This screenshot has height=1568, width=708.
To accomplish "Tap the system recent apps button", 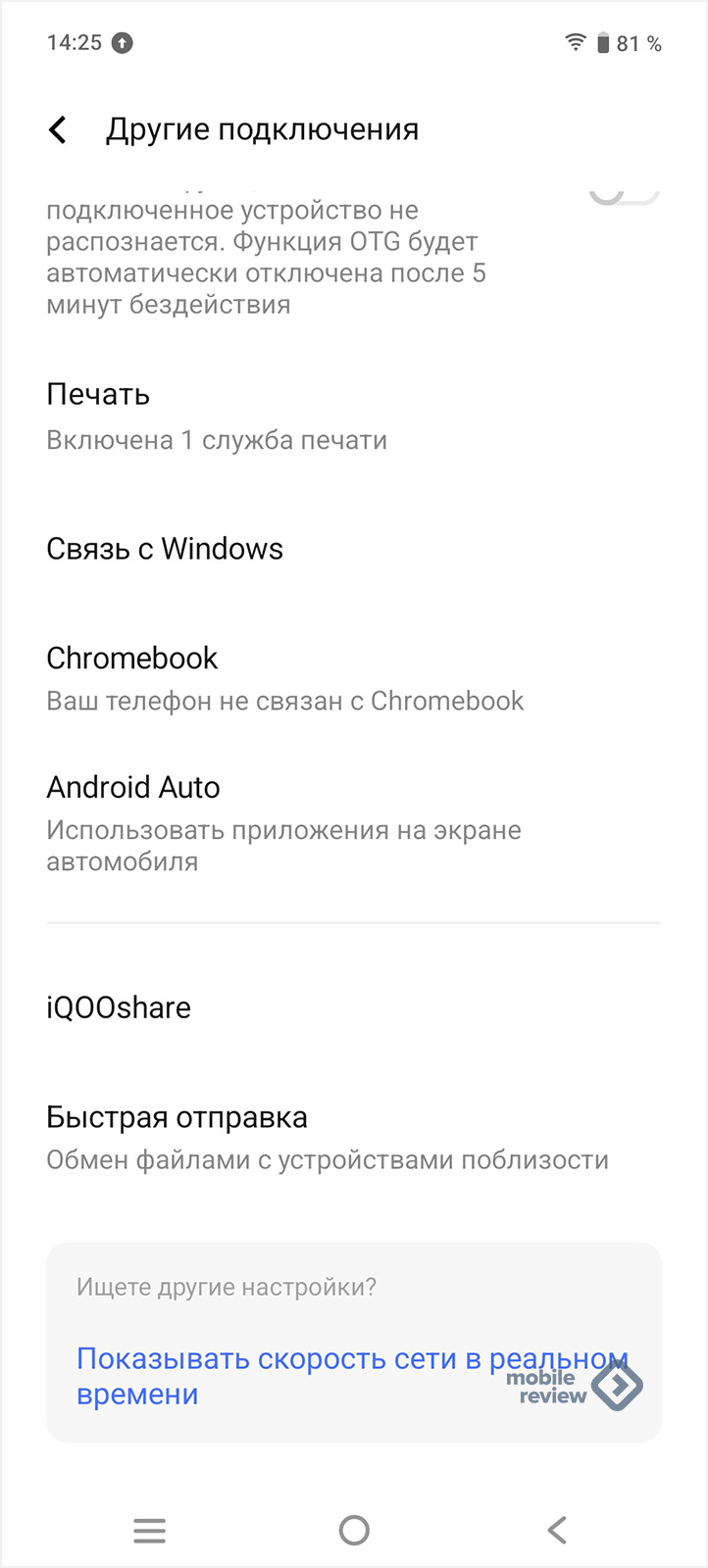I will click(x=150, y=1530).
